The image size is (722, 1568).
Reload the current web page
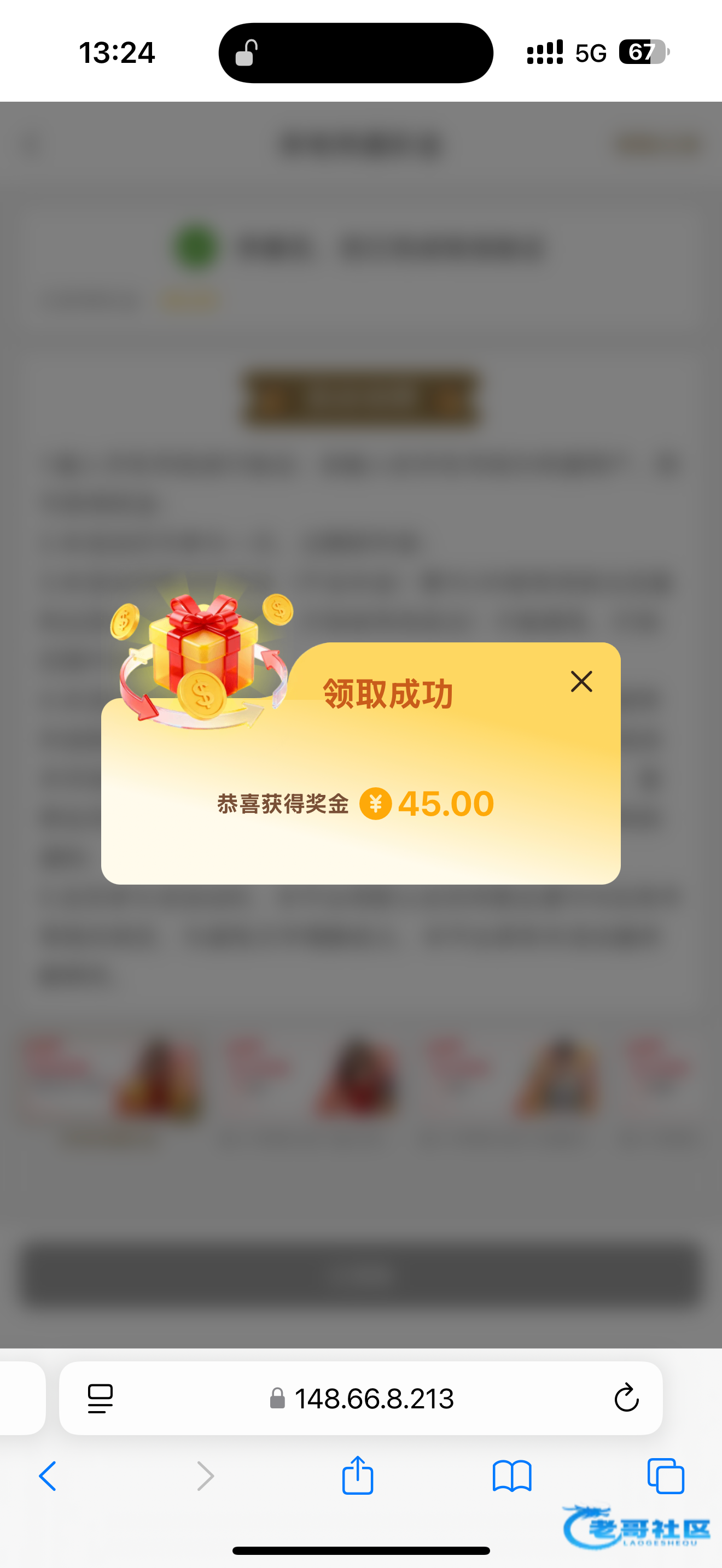click(626, 1398)
